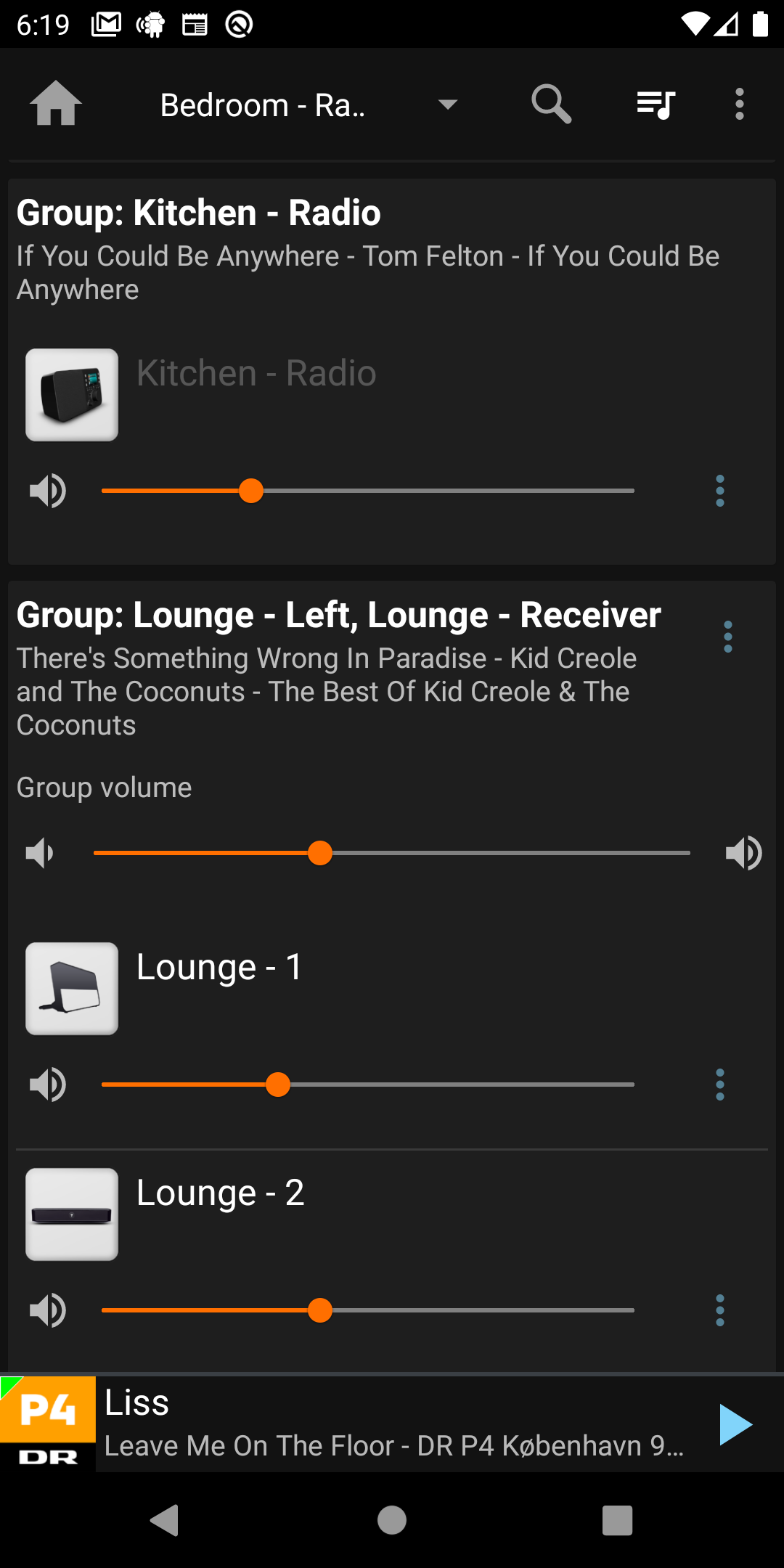Open more options for Kitchen - Radio
The image size is (784, 1568).
point(719,491)
